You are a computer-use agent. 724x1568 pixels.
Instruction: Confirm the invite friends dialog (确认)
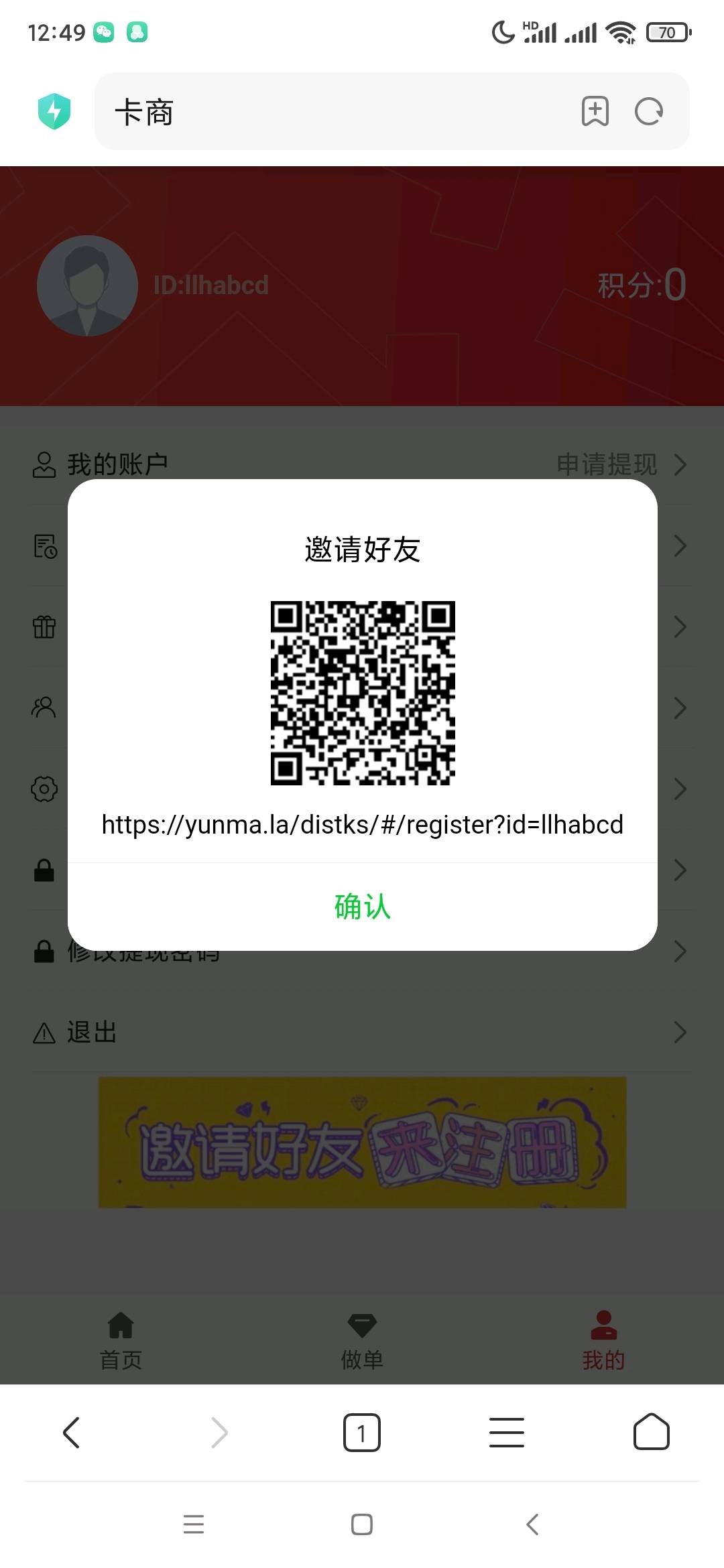[362, 907]
